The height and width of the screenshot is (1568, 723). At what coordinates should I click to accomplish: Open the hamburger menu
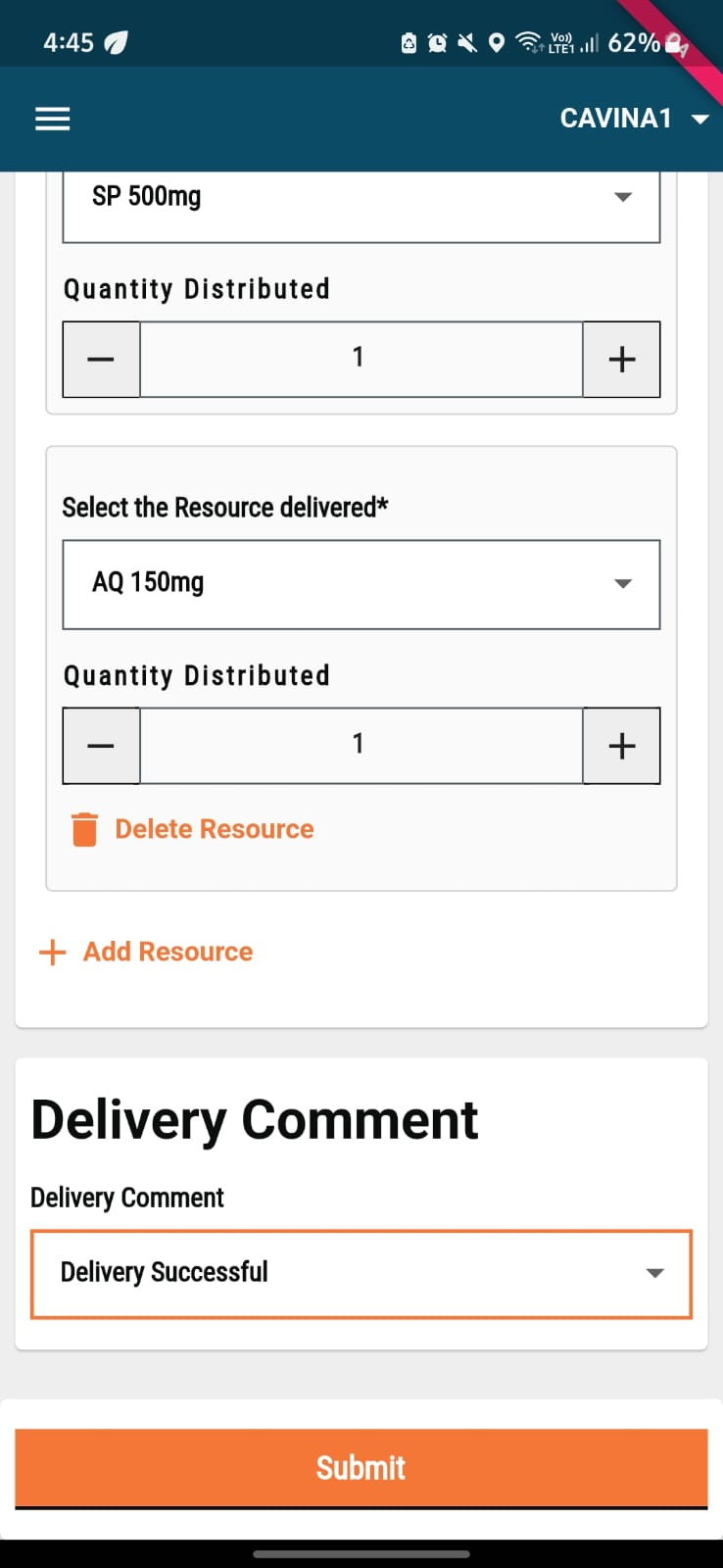pyautogui.click(x=53, y=120)
